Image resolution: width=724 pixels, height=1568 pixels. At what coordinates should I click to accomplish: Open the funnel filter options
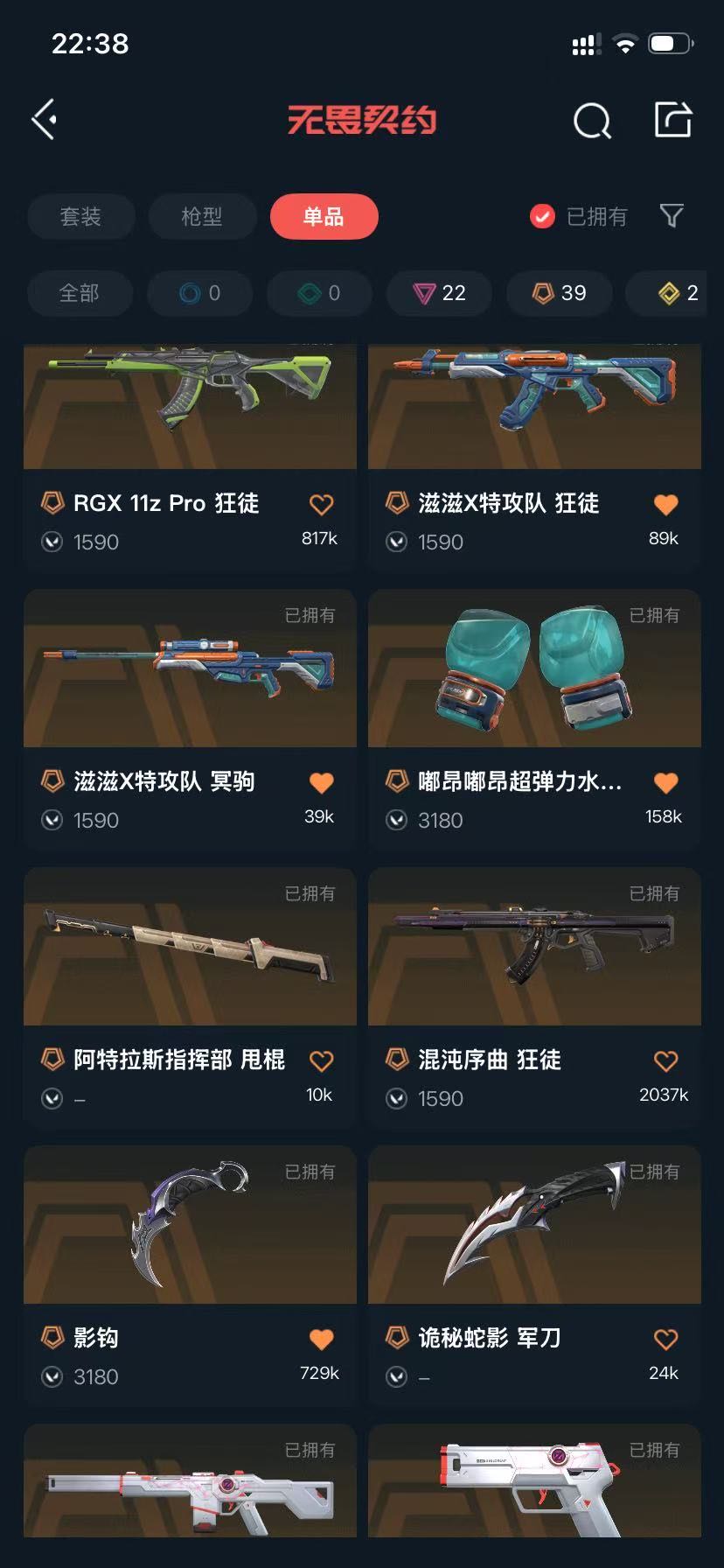tap(671, 216)
